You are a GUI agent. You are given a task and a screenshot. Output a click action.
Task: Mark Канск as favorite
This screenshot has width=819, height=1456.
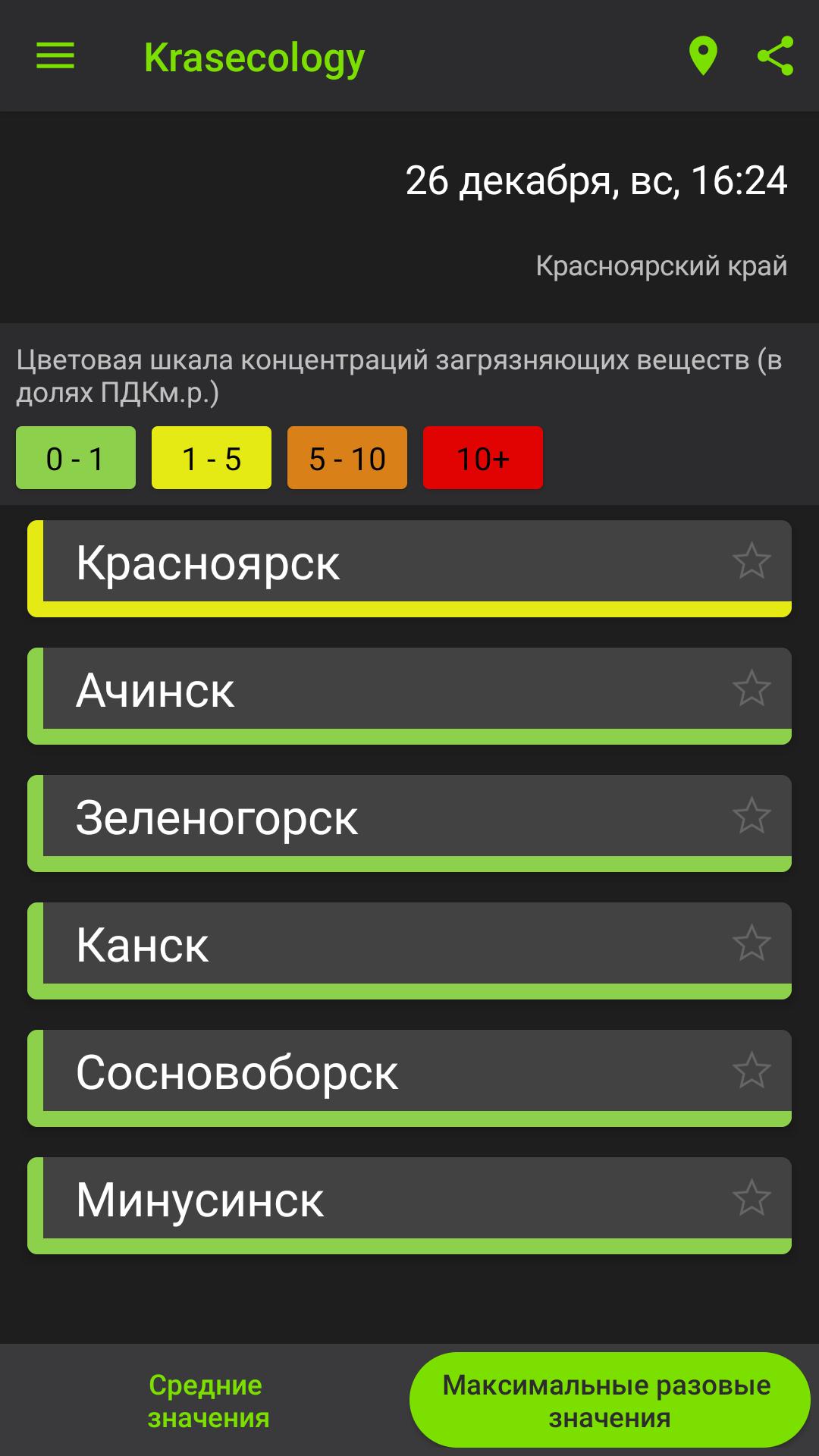(752, 943)
